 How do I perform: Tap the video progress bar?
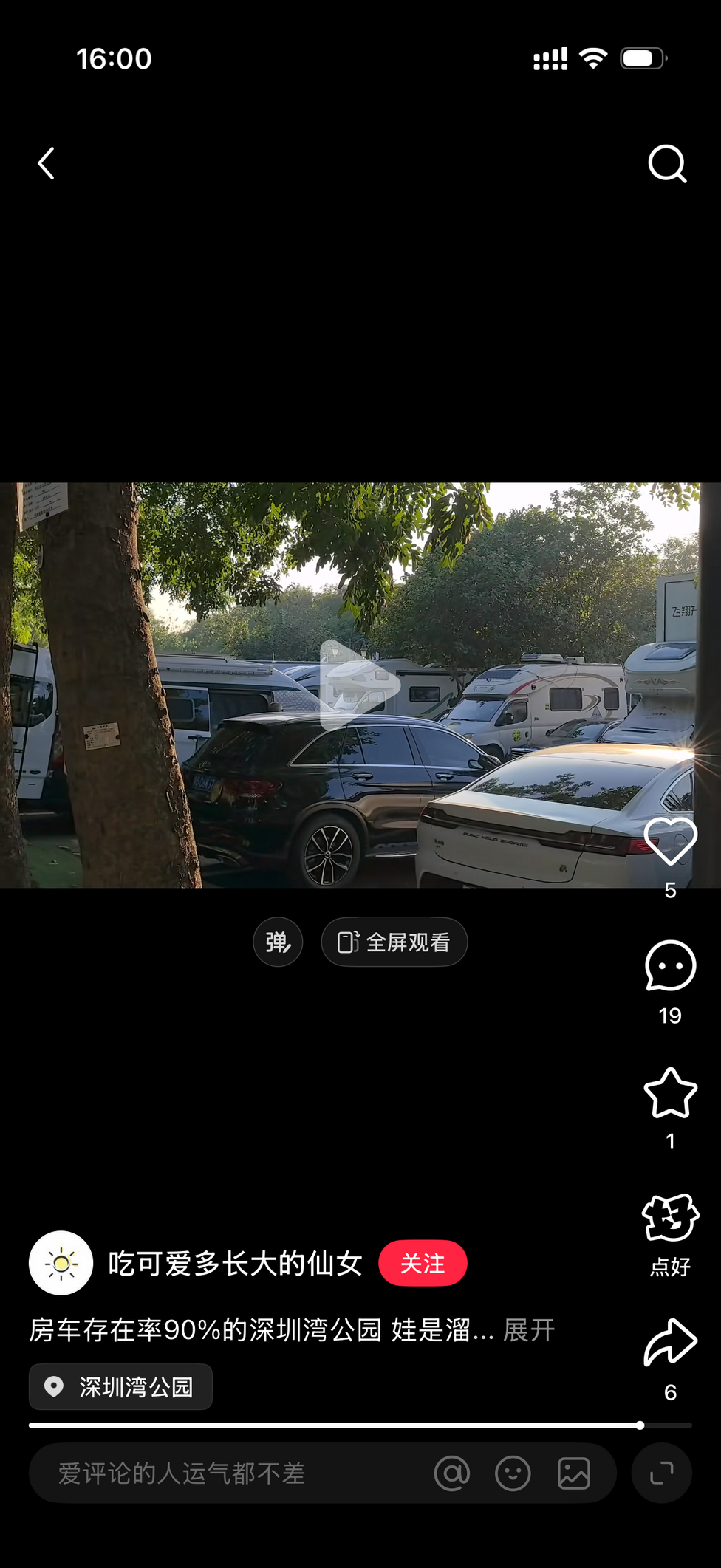coord(360,1425)
